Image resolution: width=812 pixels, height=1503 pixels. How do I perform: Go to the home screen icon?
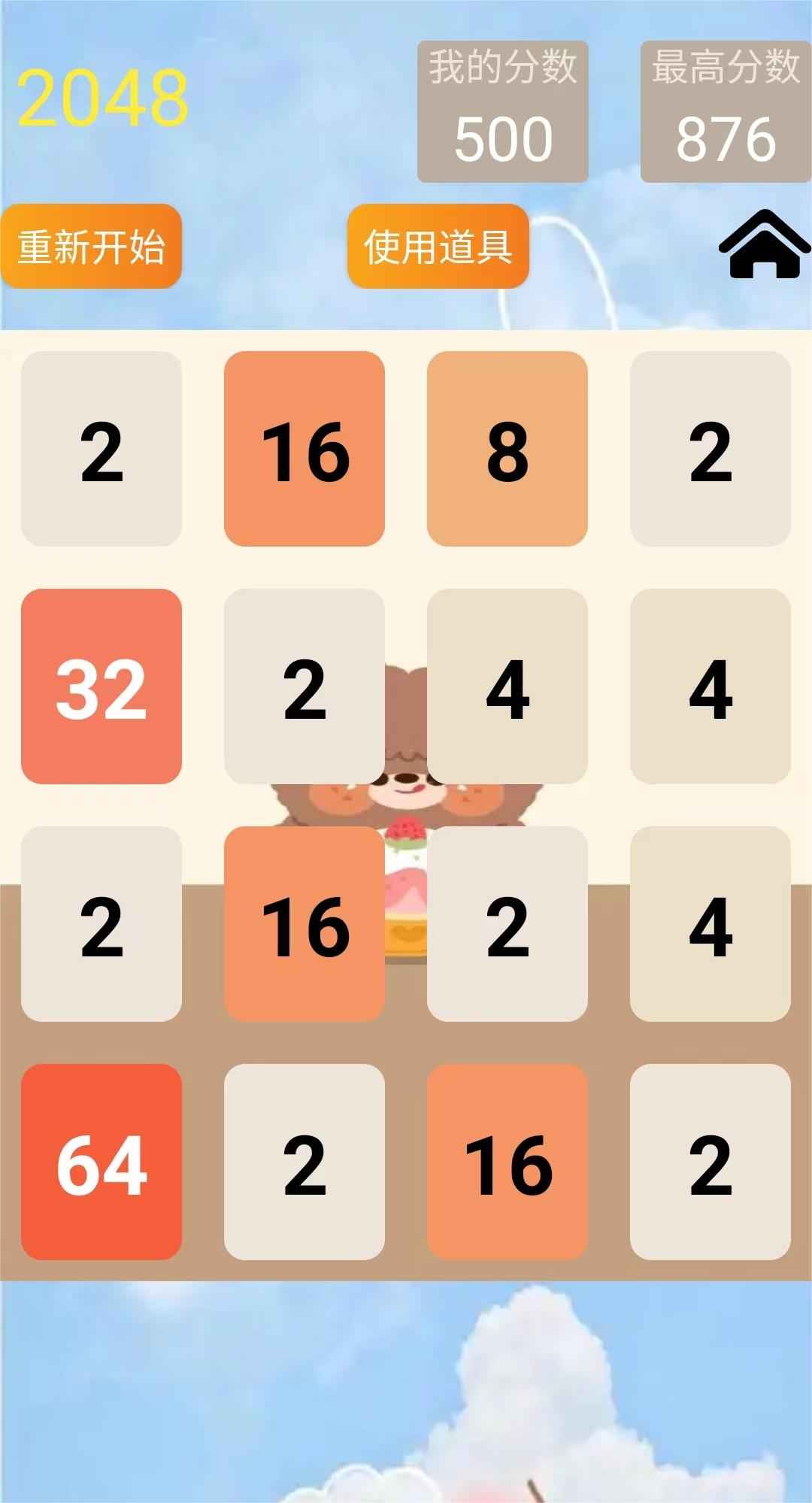coord(764,245)
